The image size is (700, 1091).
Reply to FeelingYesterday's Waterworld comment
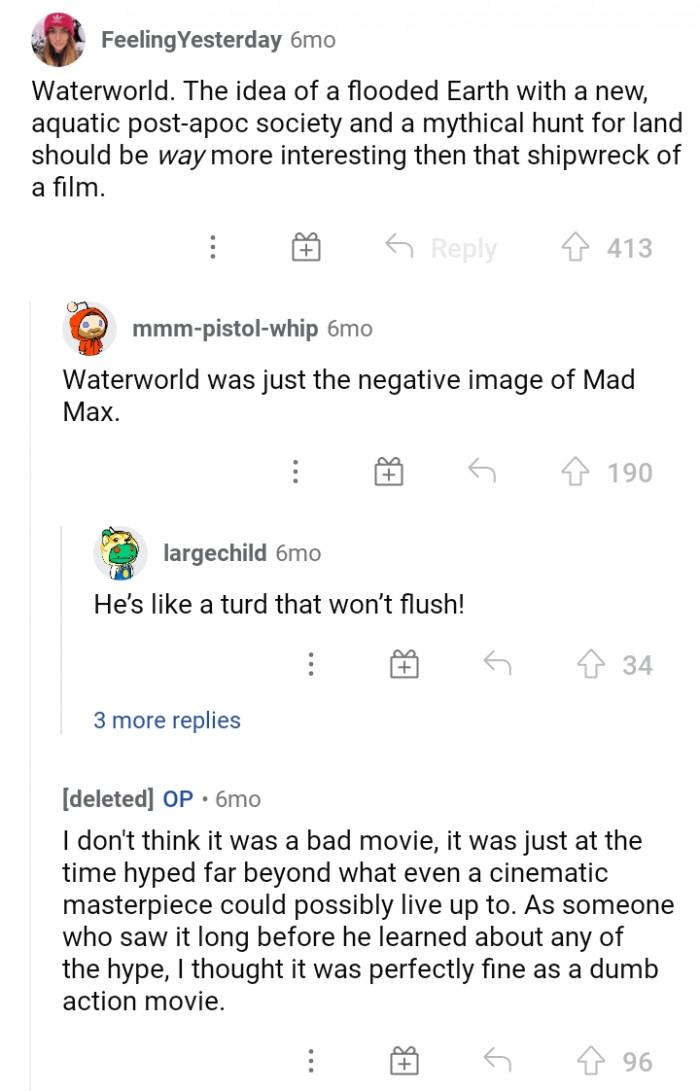441,247
